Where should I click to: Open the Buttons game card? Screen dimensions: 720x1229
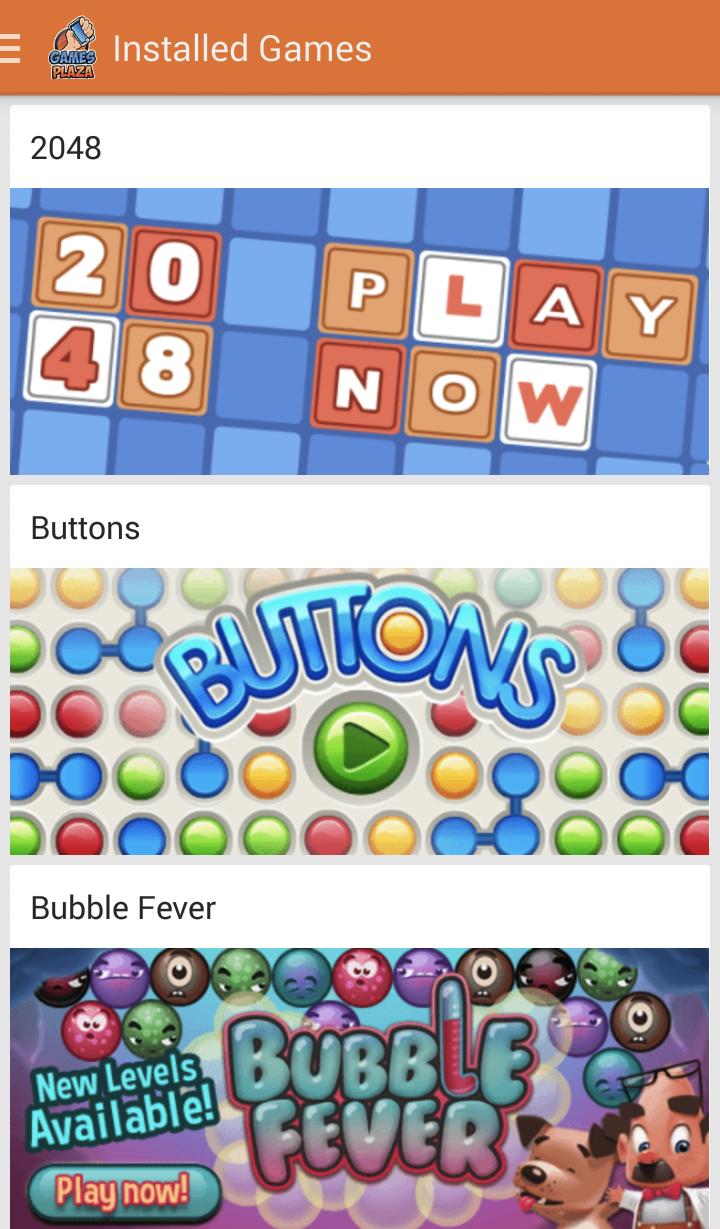click(x=360, y=710)
